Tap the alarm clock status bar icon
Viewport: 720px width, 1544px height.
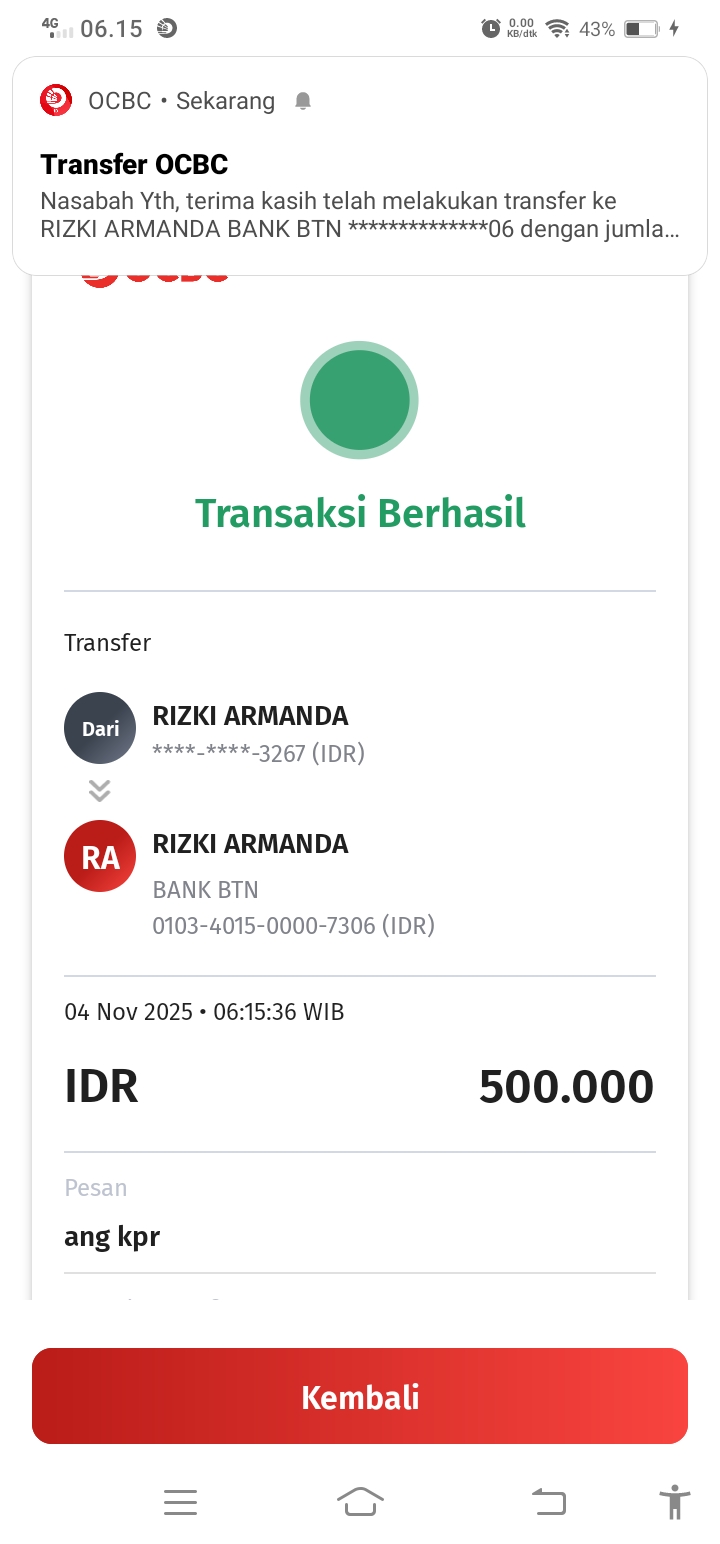pos(490,29)
